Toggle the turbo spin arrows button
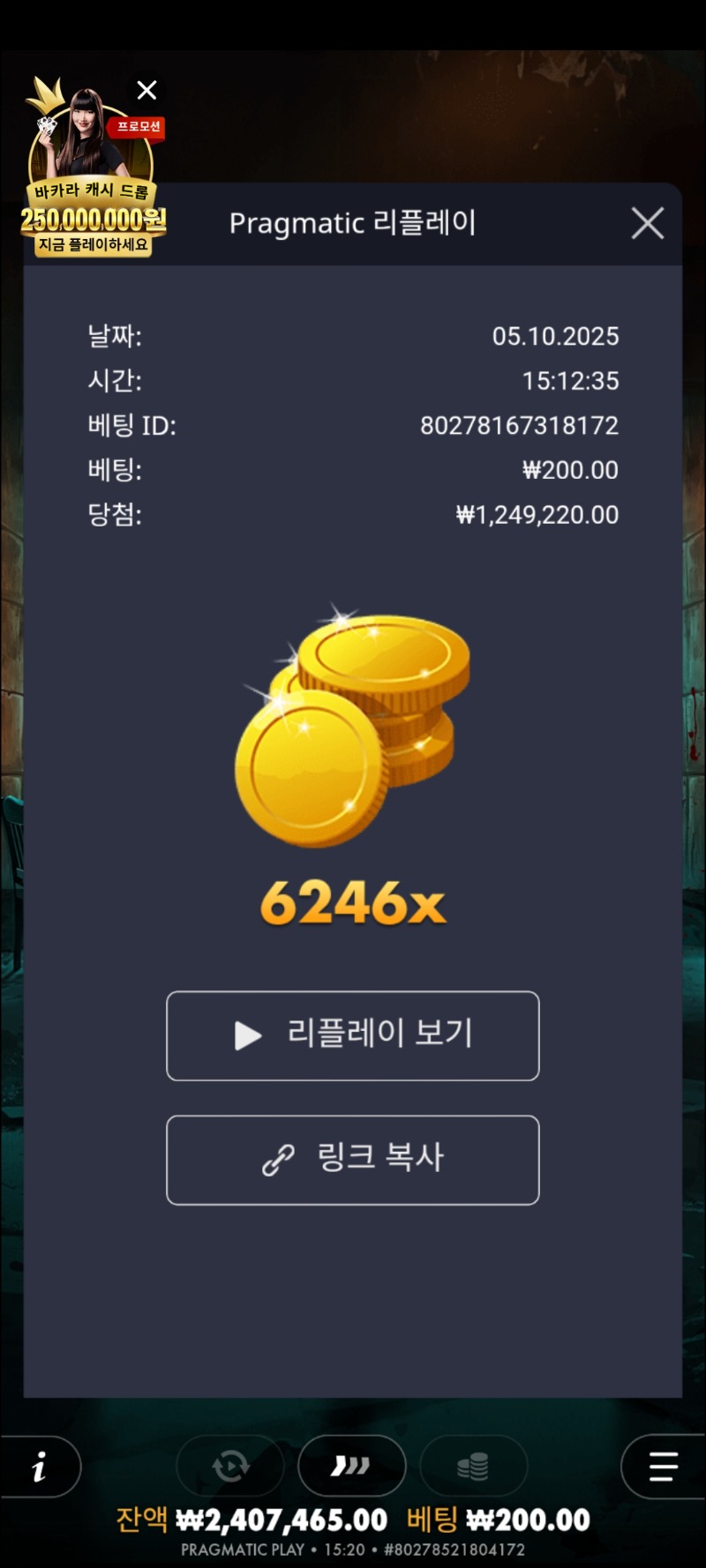Viewport: 706px width, 1568px height. [x=351, y=1467]
